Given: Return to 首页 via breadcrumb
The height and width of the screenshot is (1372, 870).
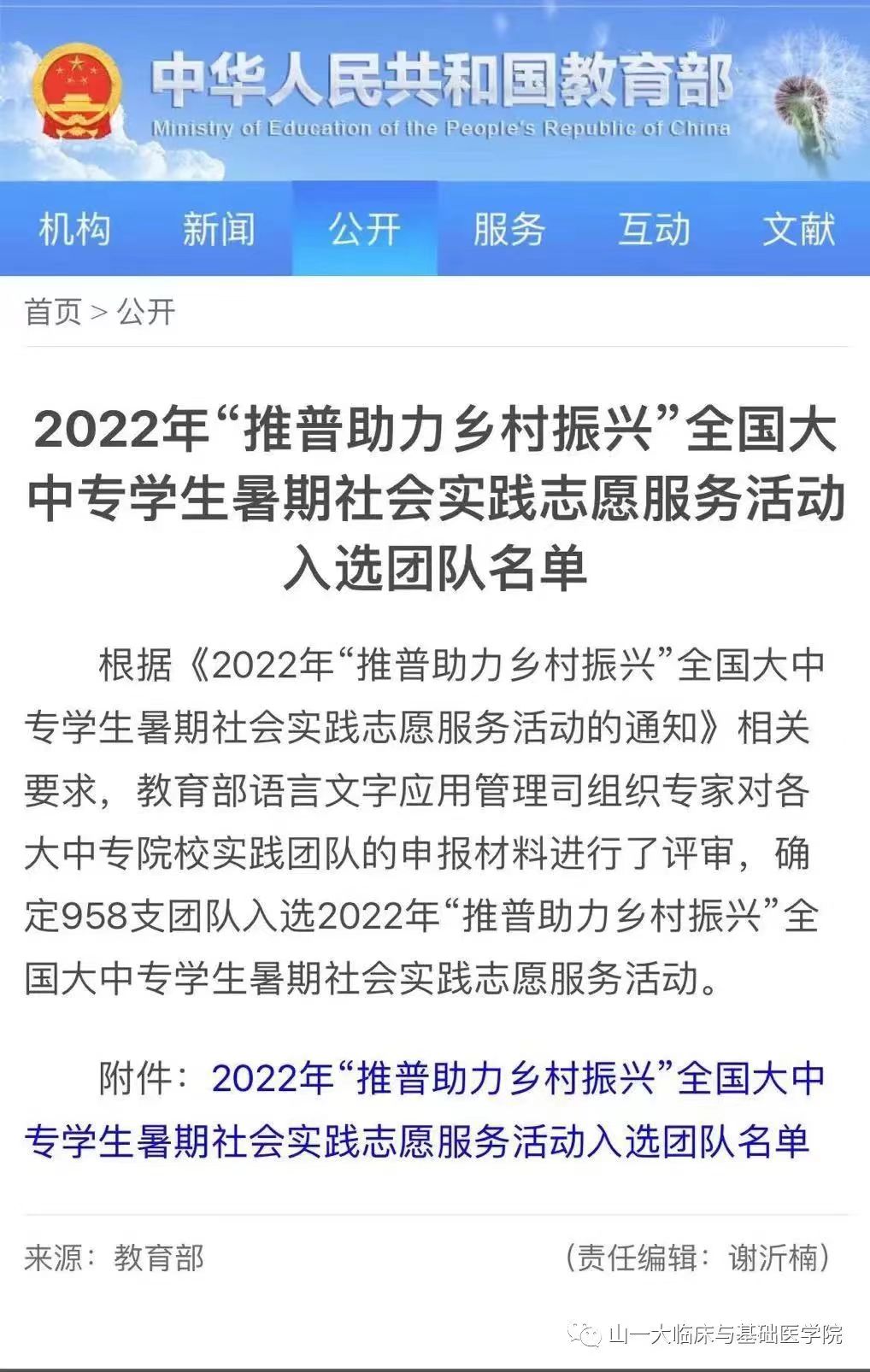Looking at the screenshot, I should coord(53,312).
